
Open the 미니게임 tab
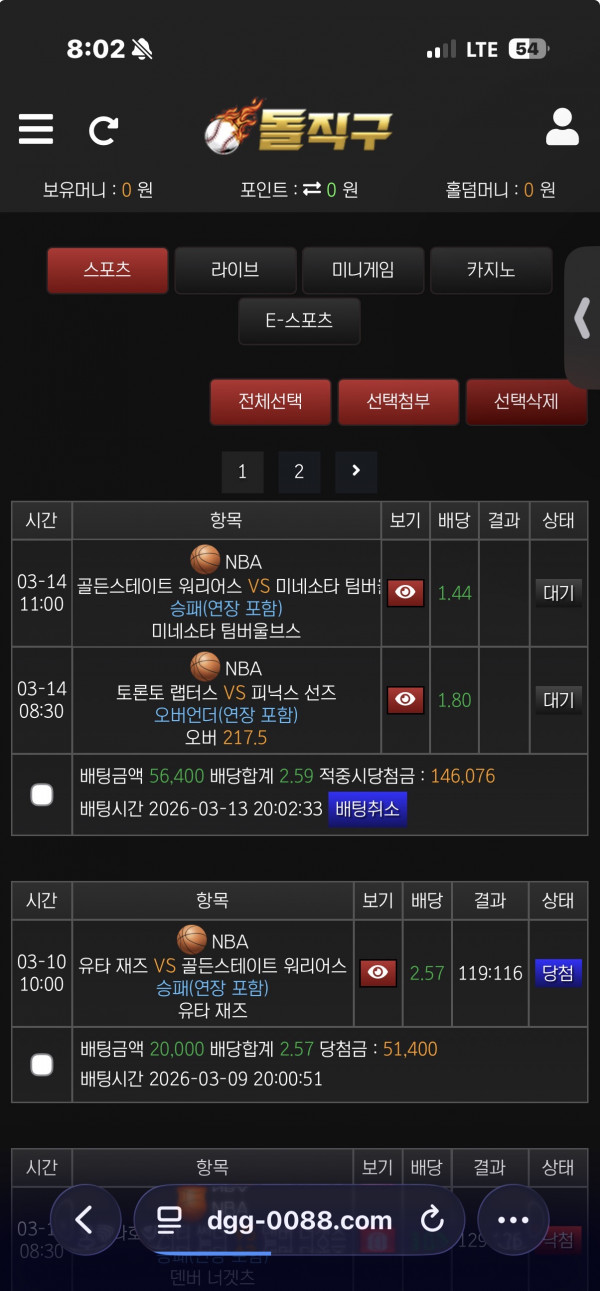click(x=363, y=270)
